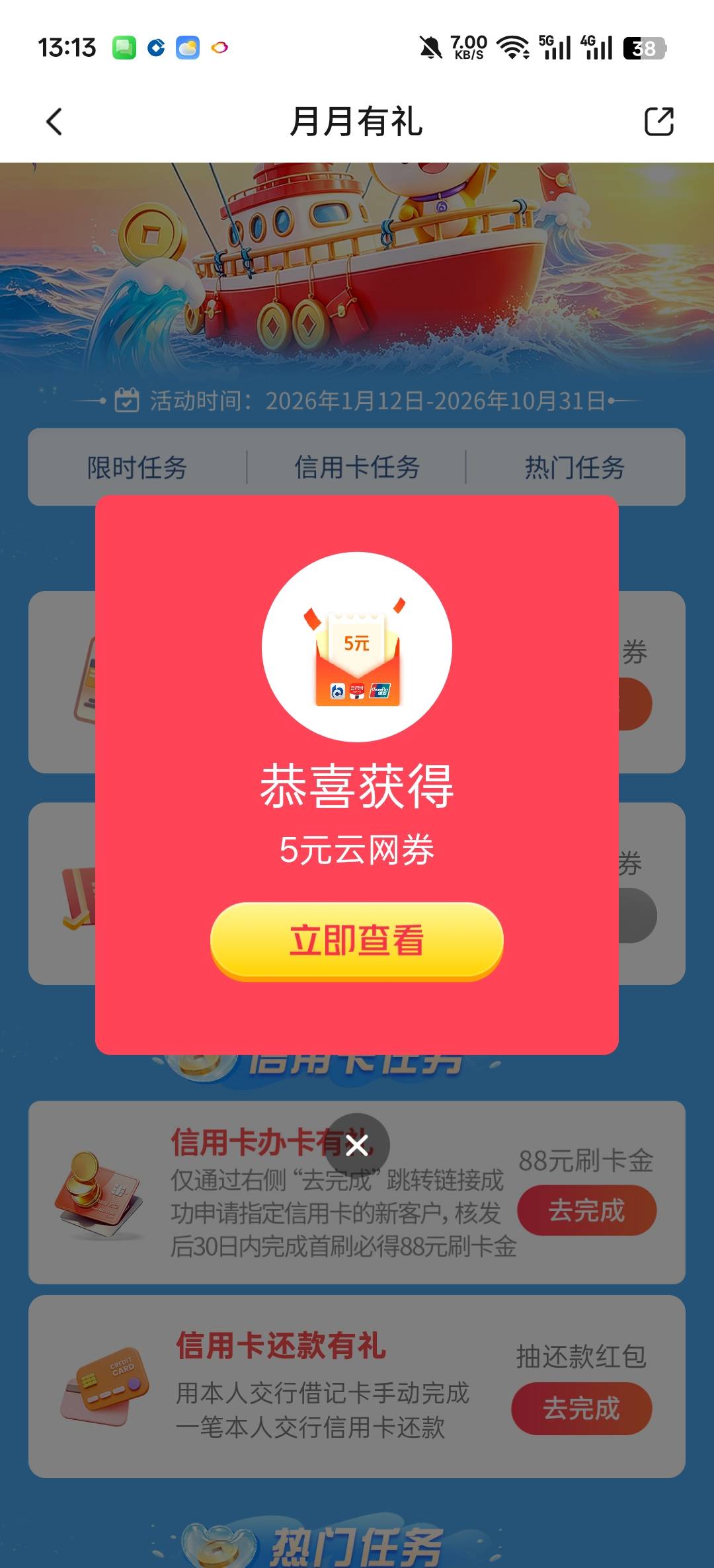Image resolution: width=714 pixels, height=1568 pixels.
Task: Switch to the 限时任务 tab
Action: click(138, 467)
